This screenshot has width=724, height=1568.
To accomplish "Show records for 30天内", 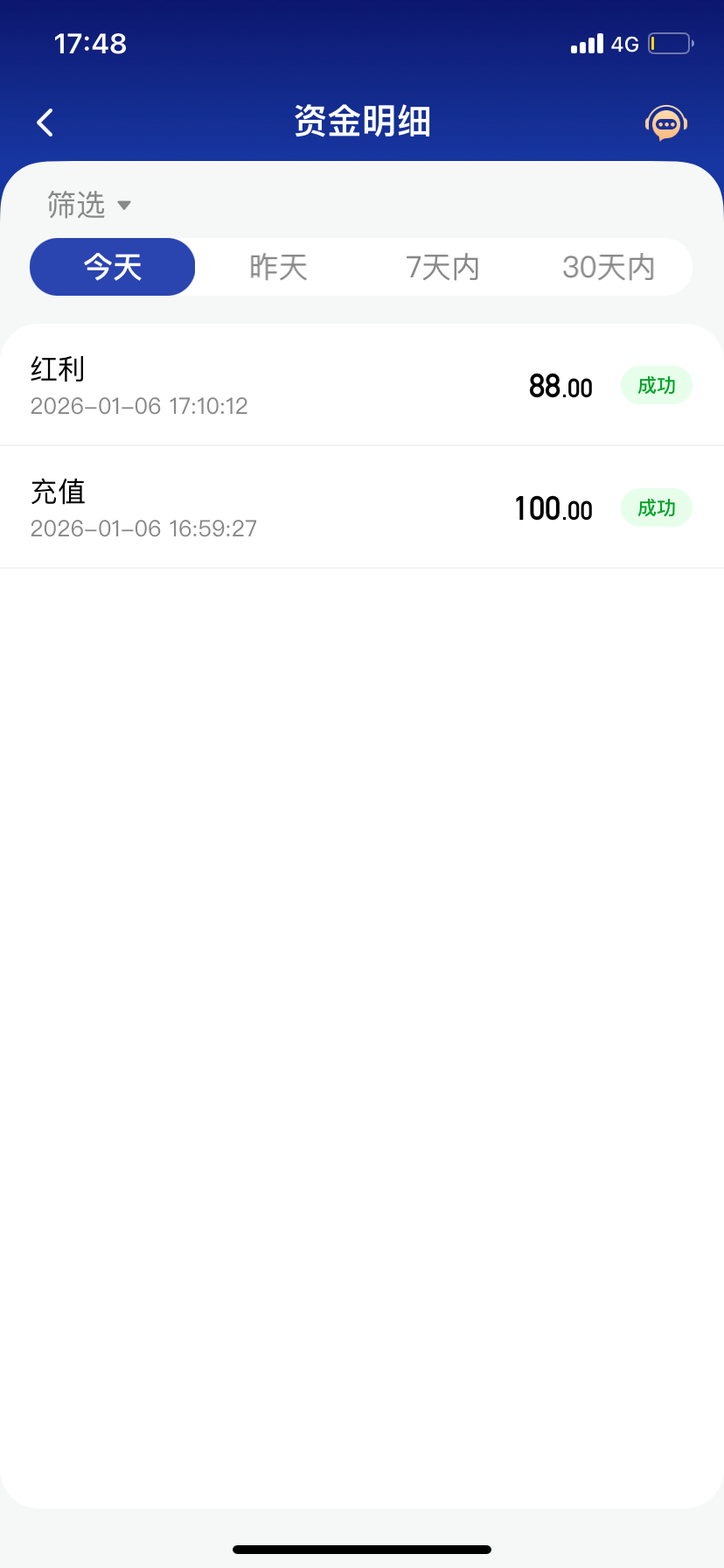I will click(x=609, y=267).
